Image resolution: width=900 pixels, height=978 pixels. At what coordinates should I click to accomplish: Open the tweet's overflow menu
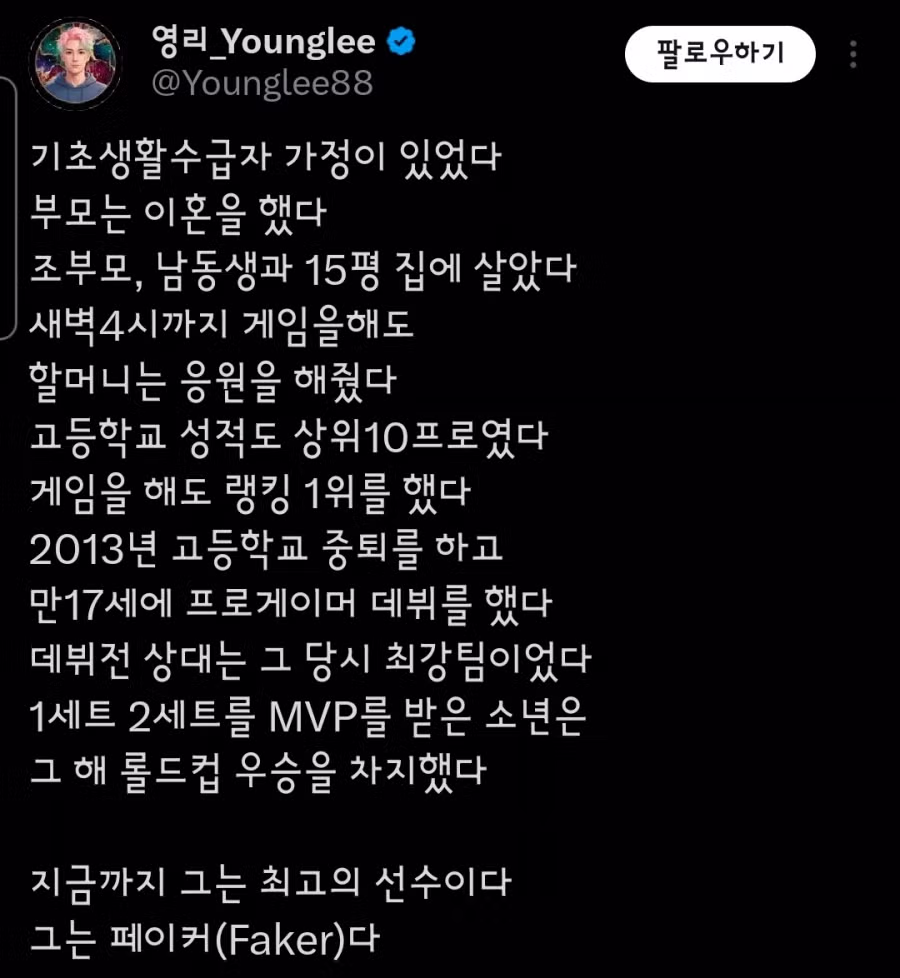coord(853,54)
